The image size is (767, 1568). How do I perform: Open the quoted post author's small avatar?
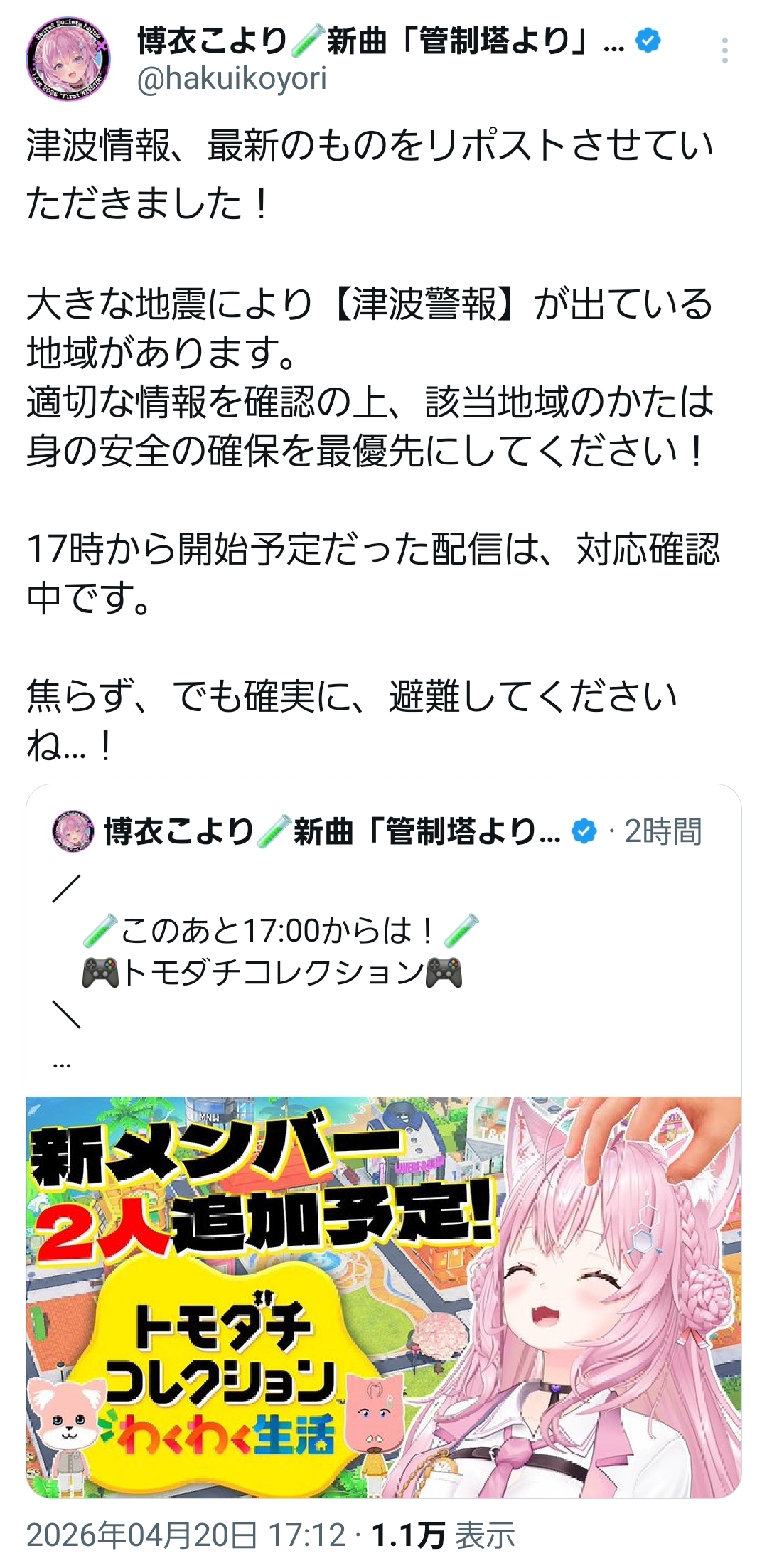73,831
